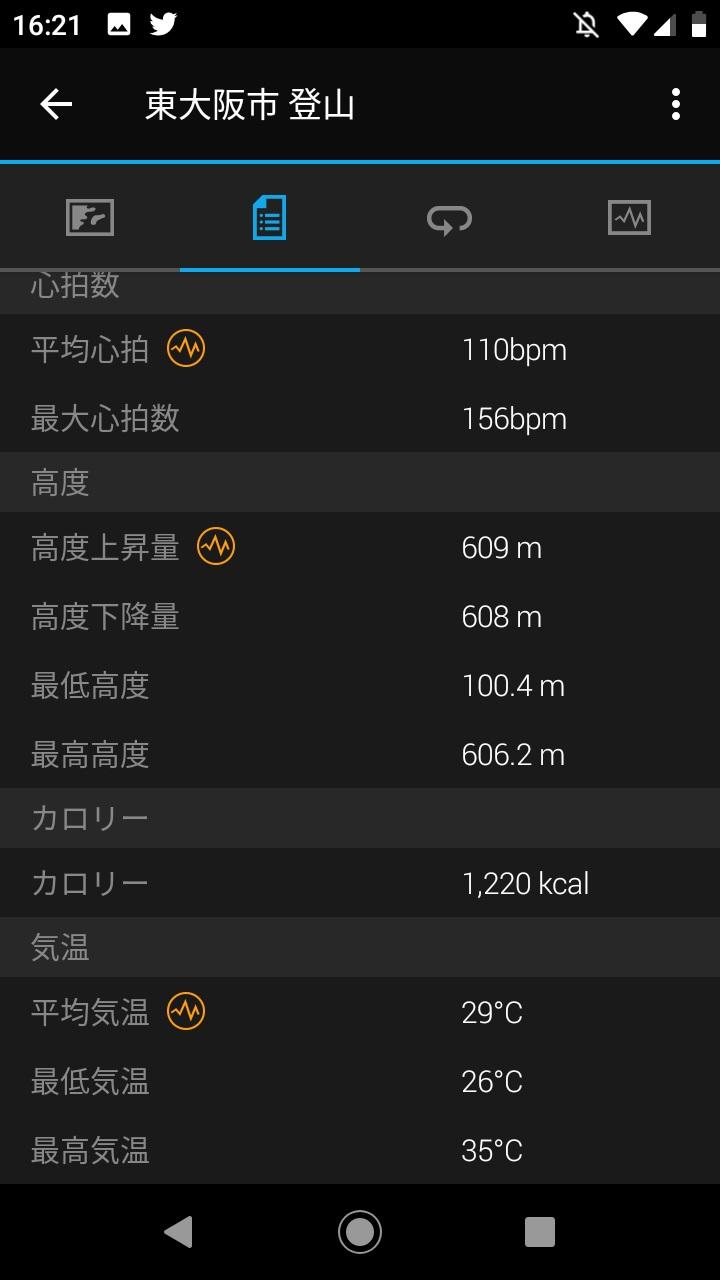
Task: Switch to the map overview tab
Action: 90,217
